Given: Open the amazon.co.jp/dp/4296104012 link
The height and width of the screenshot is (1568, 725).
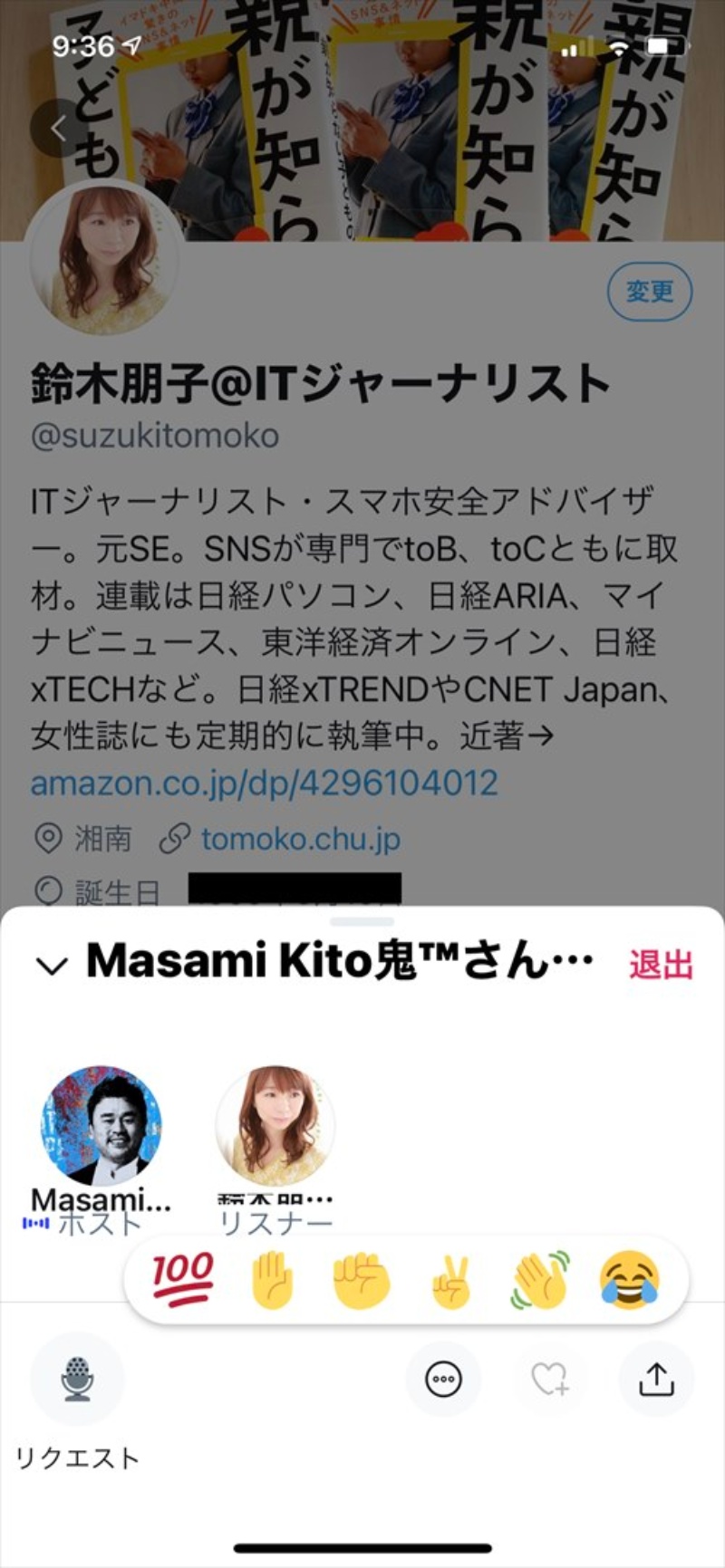Looking at the screenshot, I should coord(264,782).
